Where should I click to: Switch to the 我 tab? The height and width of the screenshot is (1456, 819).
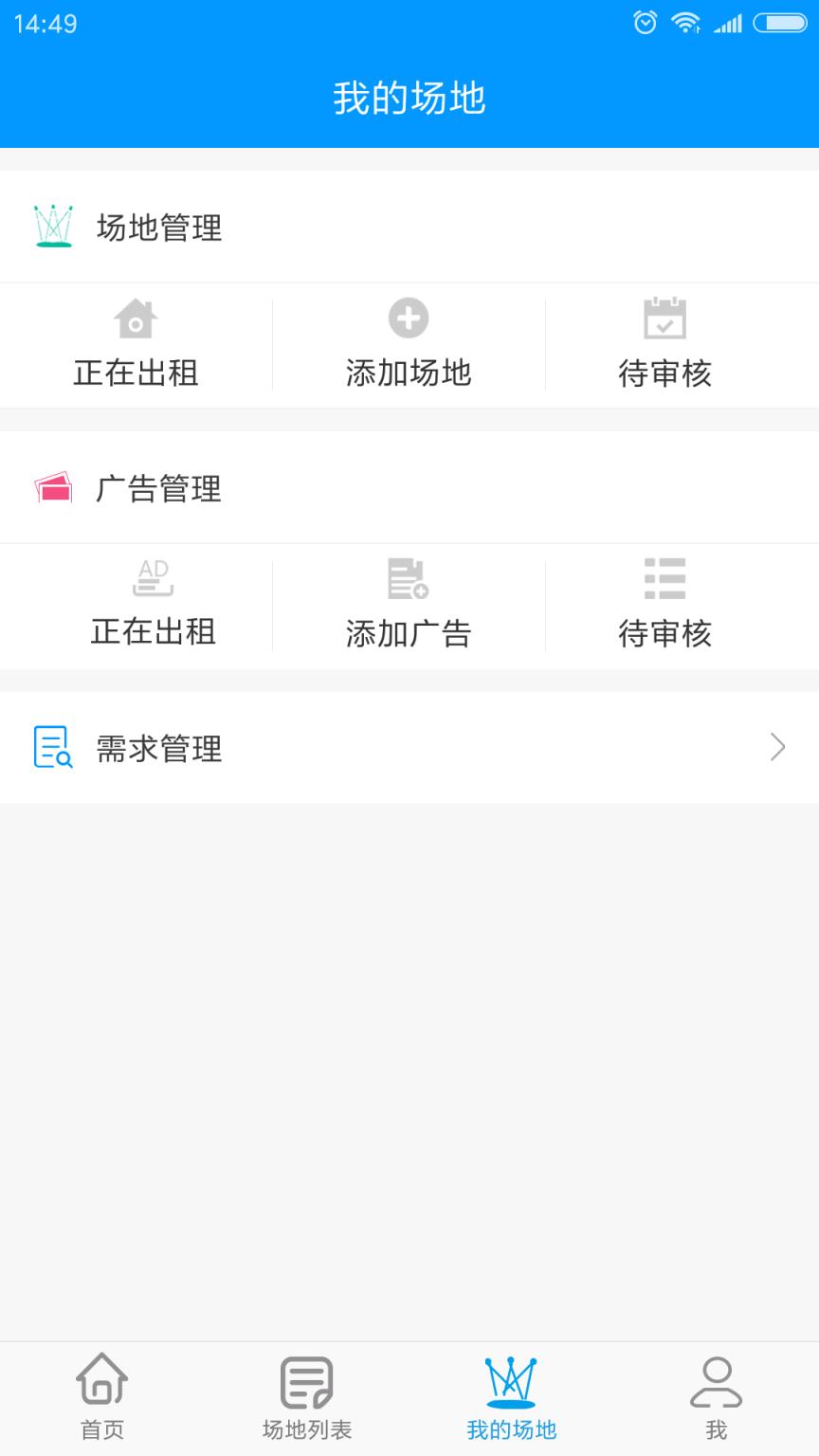[718, 1395]
